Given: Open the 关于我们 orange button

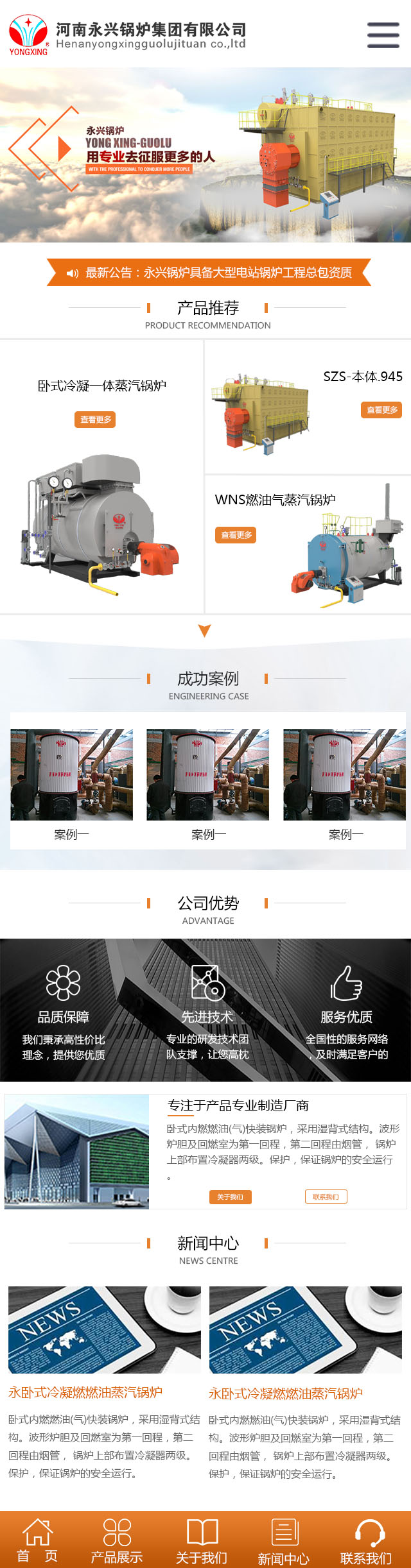Looking at the screenshot, I should click(230, 1197).
